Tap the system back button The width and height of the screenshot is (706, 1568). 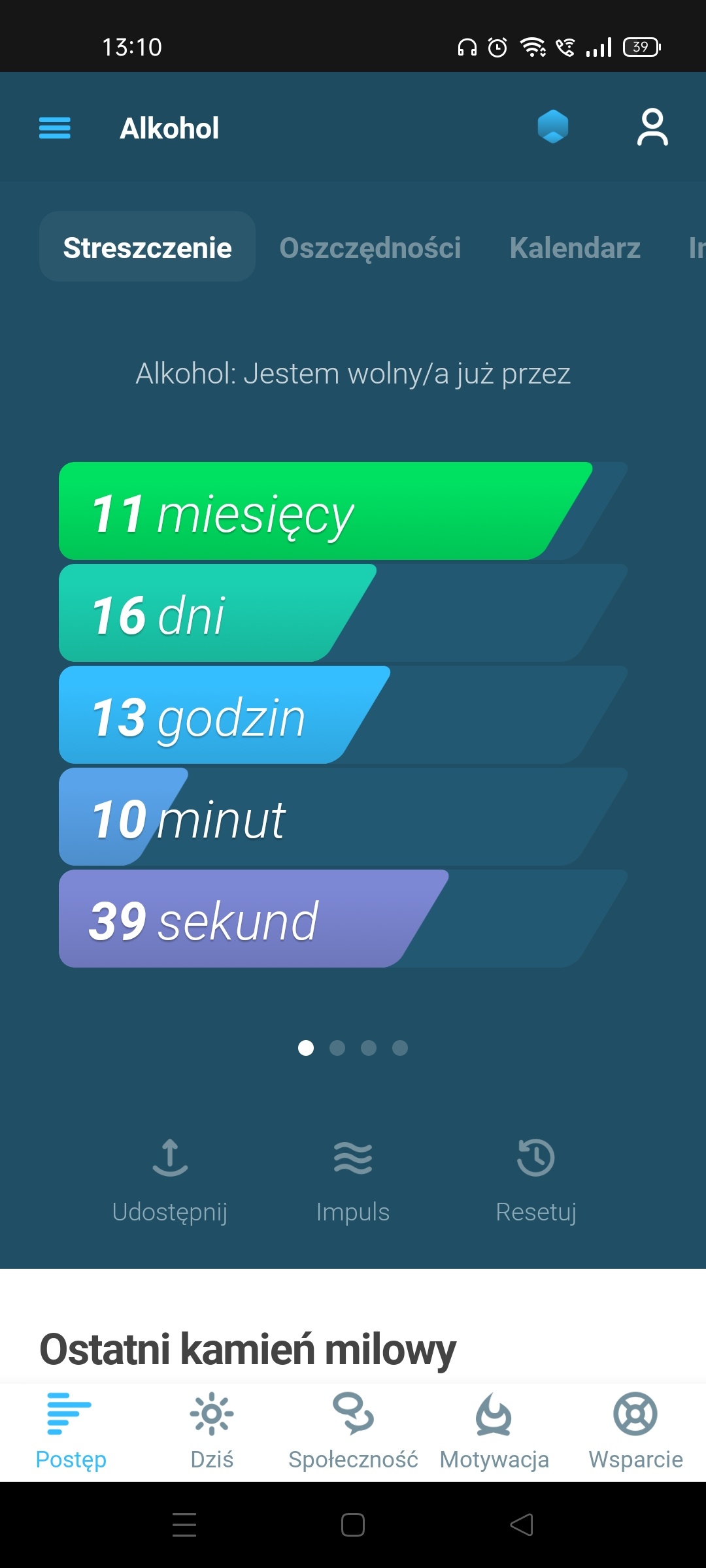522,1525
